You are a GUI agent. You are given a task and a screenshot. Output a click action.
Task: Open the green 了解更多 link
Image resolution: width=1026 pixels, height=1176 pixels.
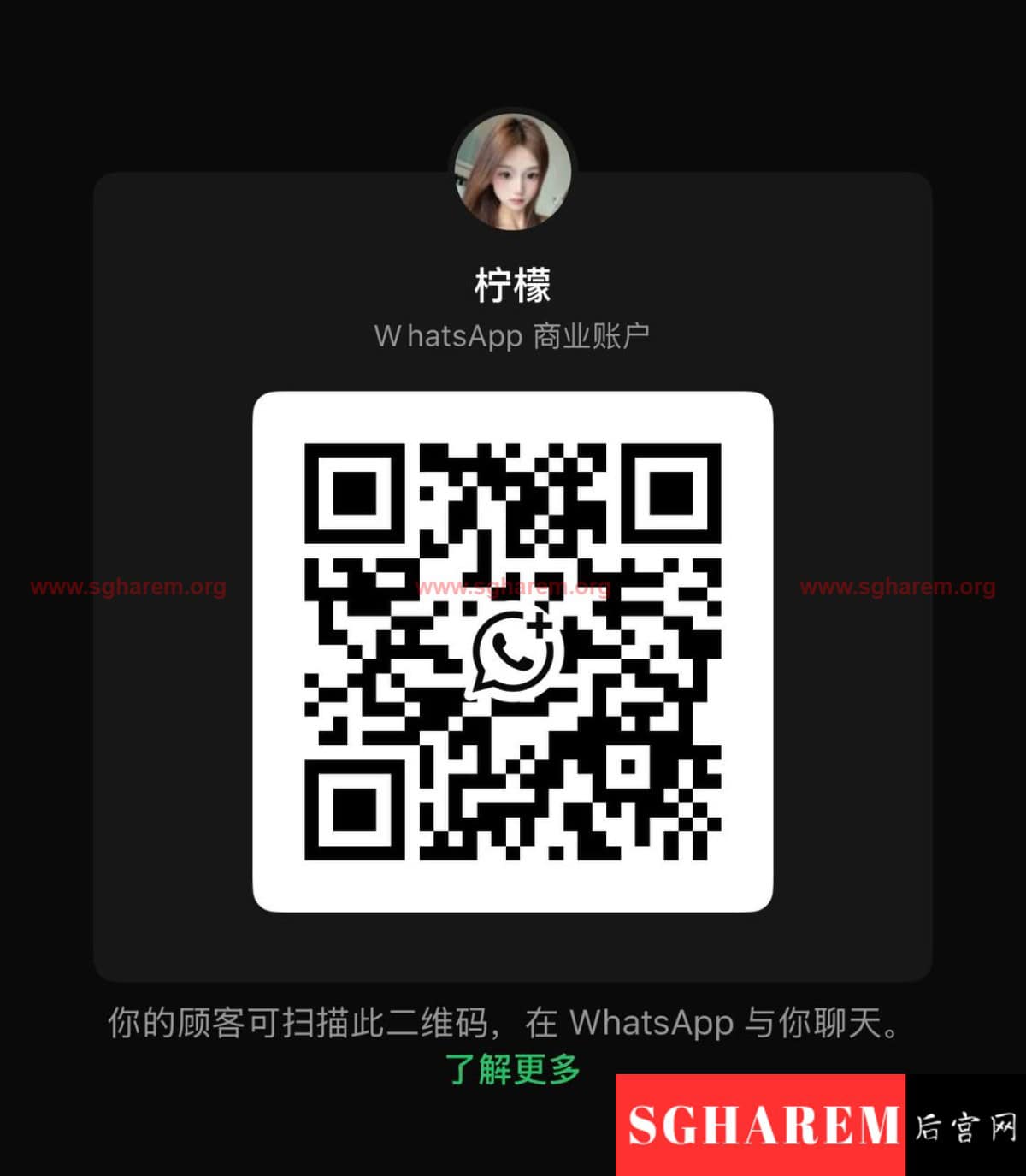(x=512, y=1069)
